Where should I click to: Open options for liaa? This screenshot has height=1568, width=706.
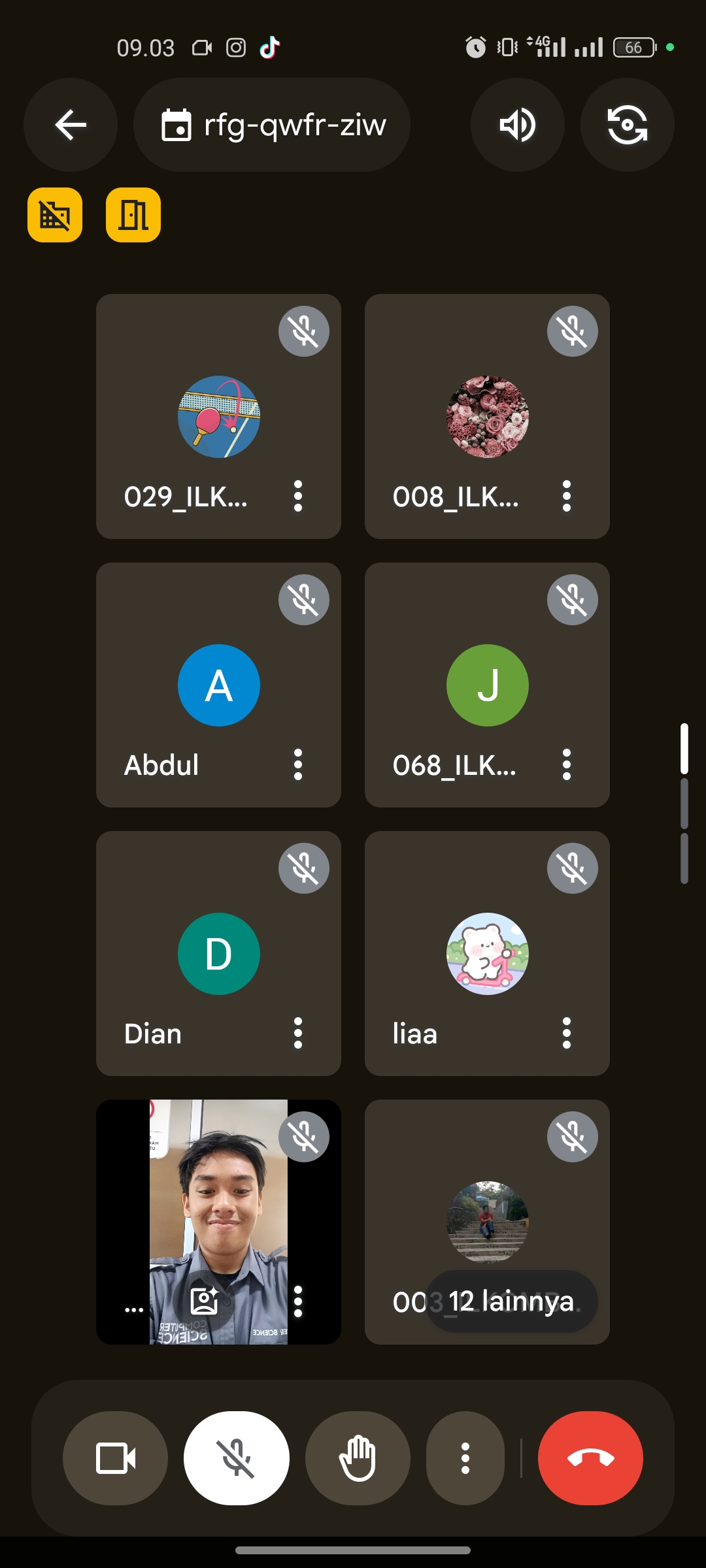(567, 1034)
